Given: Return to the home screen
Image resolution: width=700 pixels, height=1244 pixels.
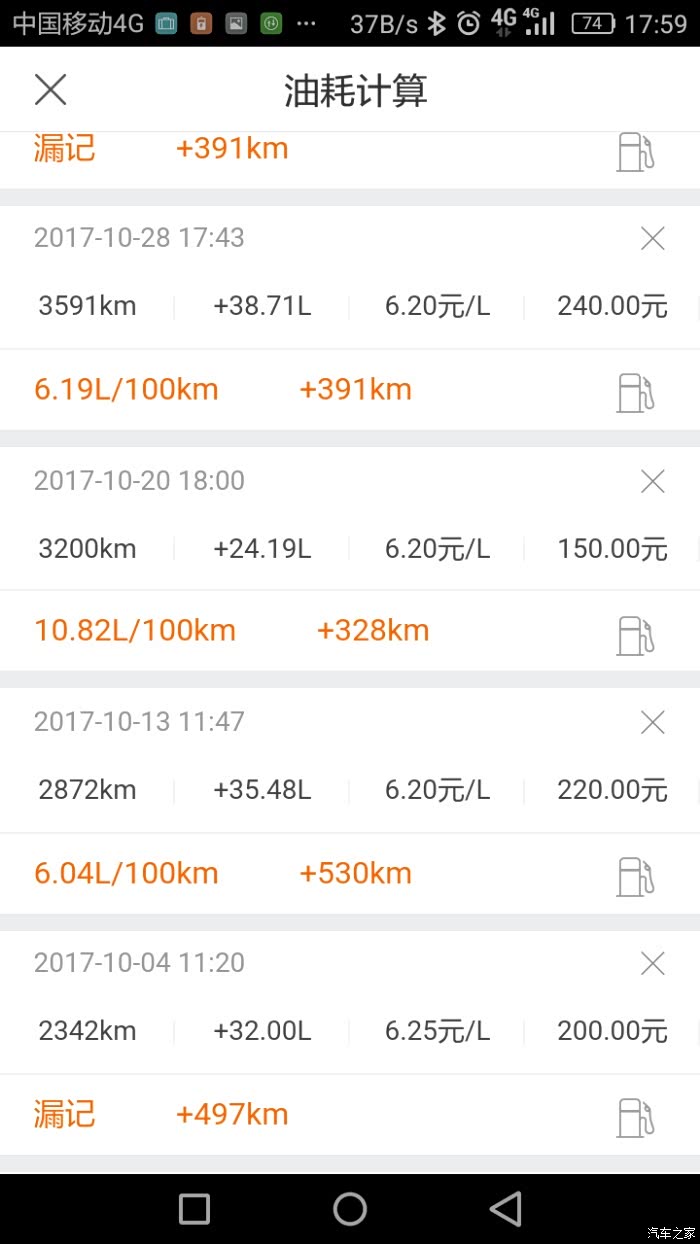Looking at the screenshot, I should (x=350, y=1209).
